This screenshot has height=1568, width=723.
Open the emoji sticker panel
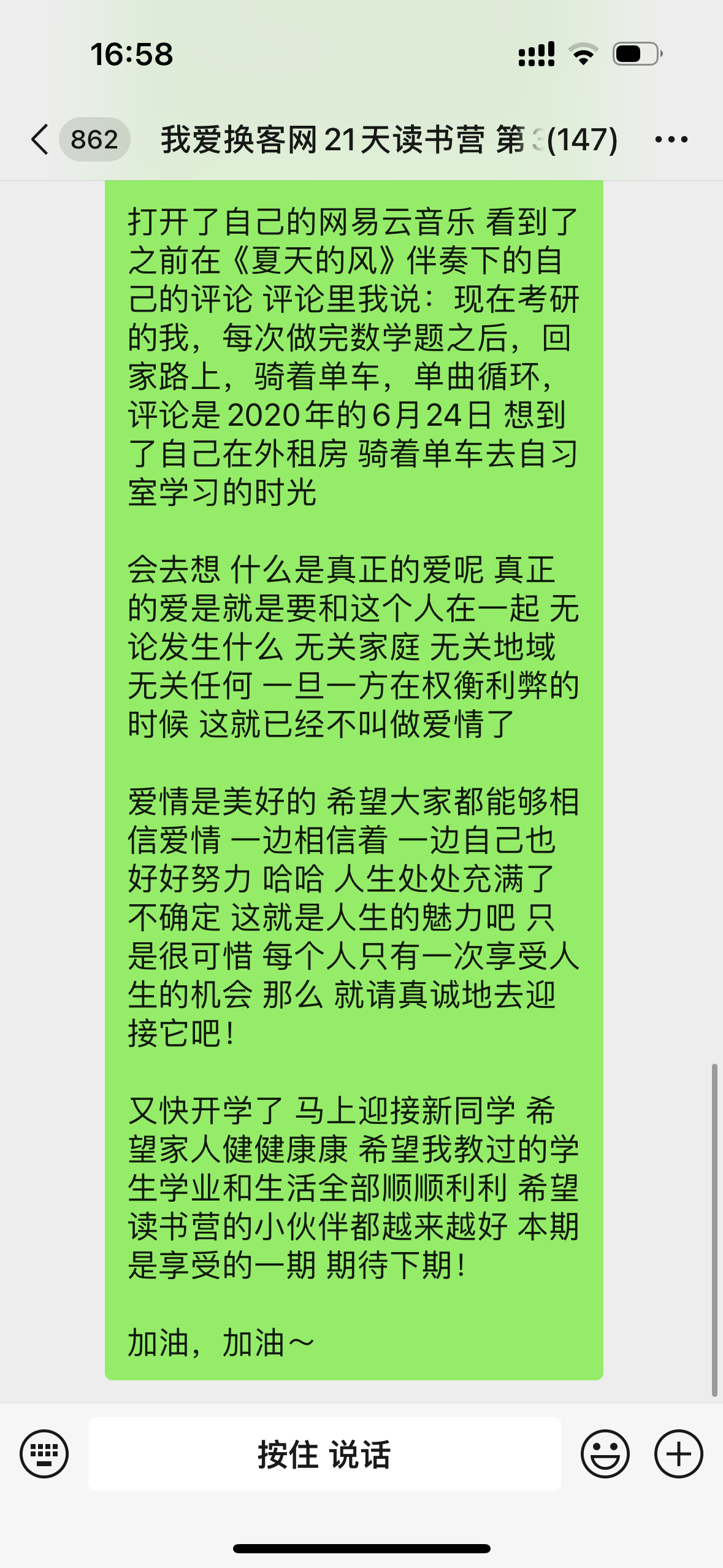605,1454
